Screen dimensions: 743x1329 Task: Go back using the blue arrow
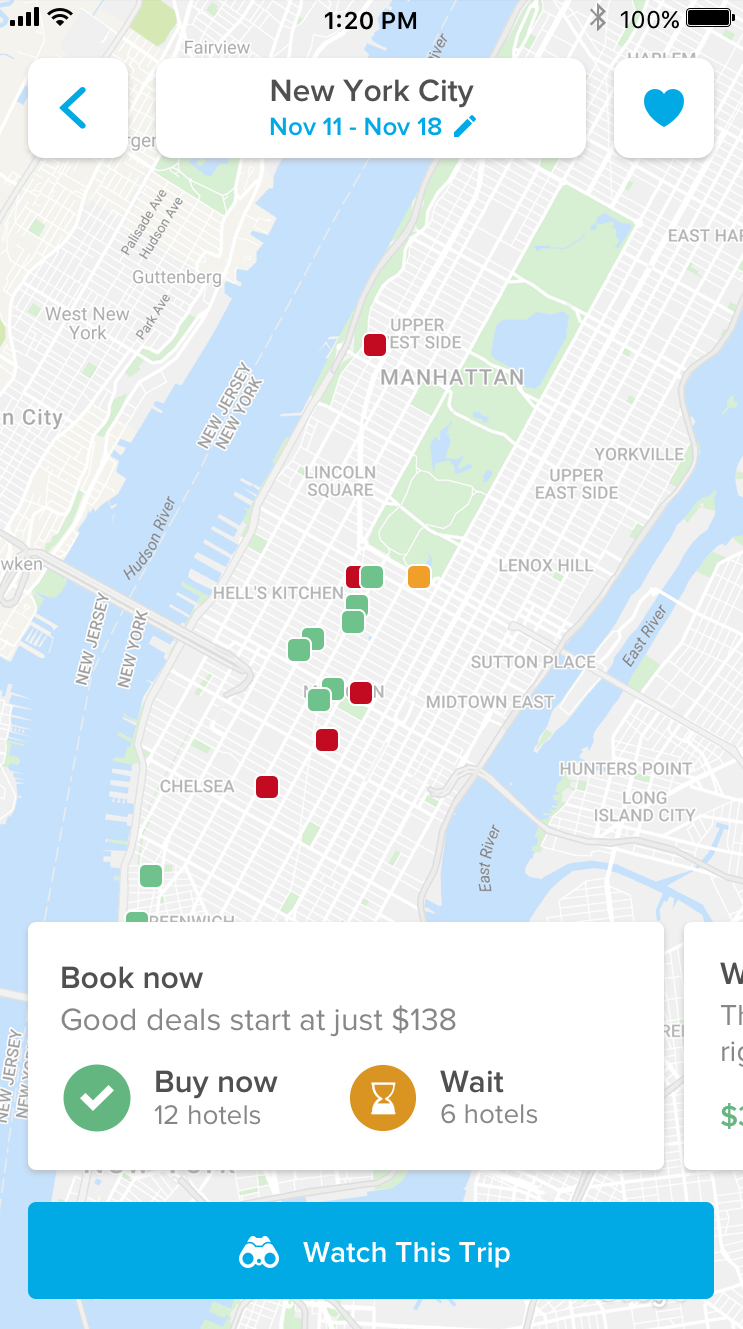77,108
